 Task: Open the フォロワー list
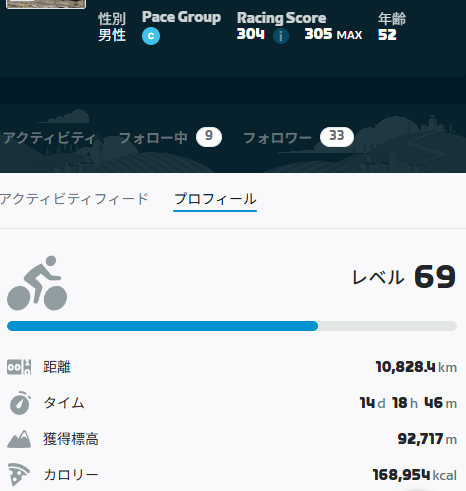coord(298,137)
